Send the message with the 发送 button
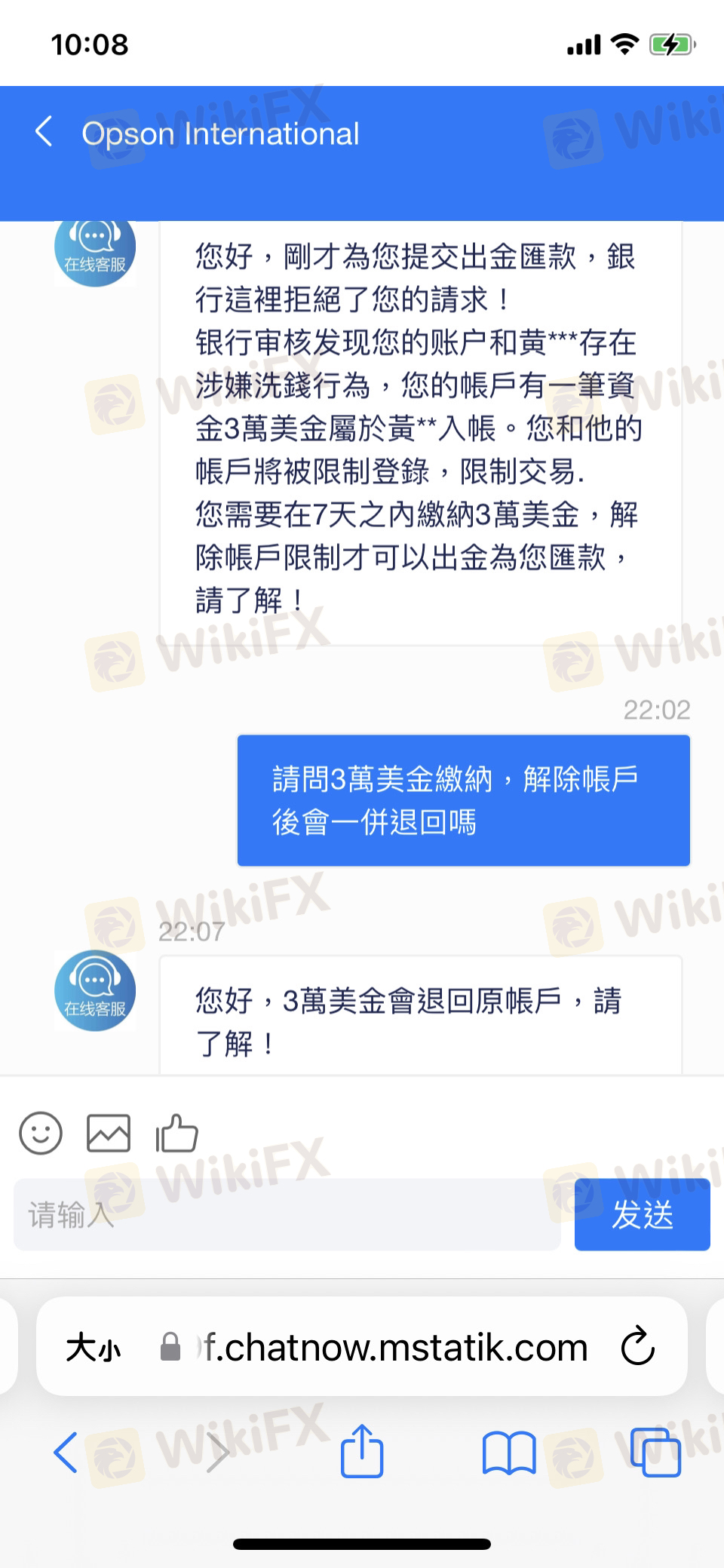The image size is (724, 1568). pos(642,1214)
